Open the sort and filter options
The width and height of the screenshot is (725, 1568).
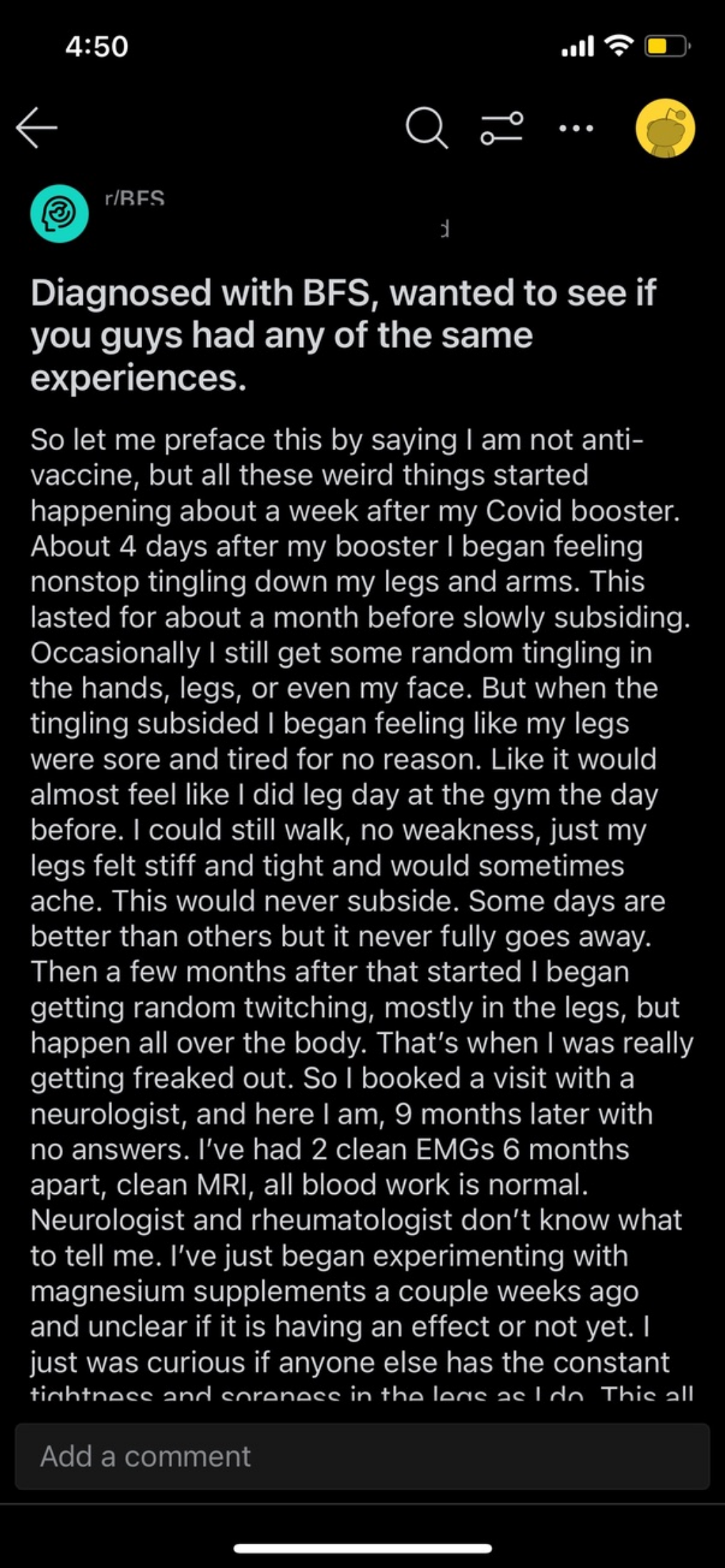click(501, 129)
